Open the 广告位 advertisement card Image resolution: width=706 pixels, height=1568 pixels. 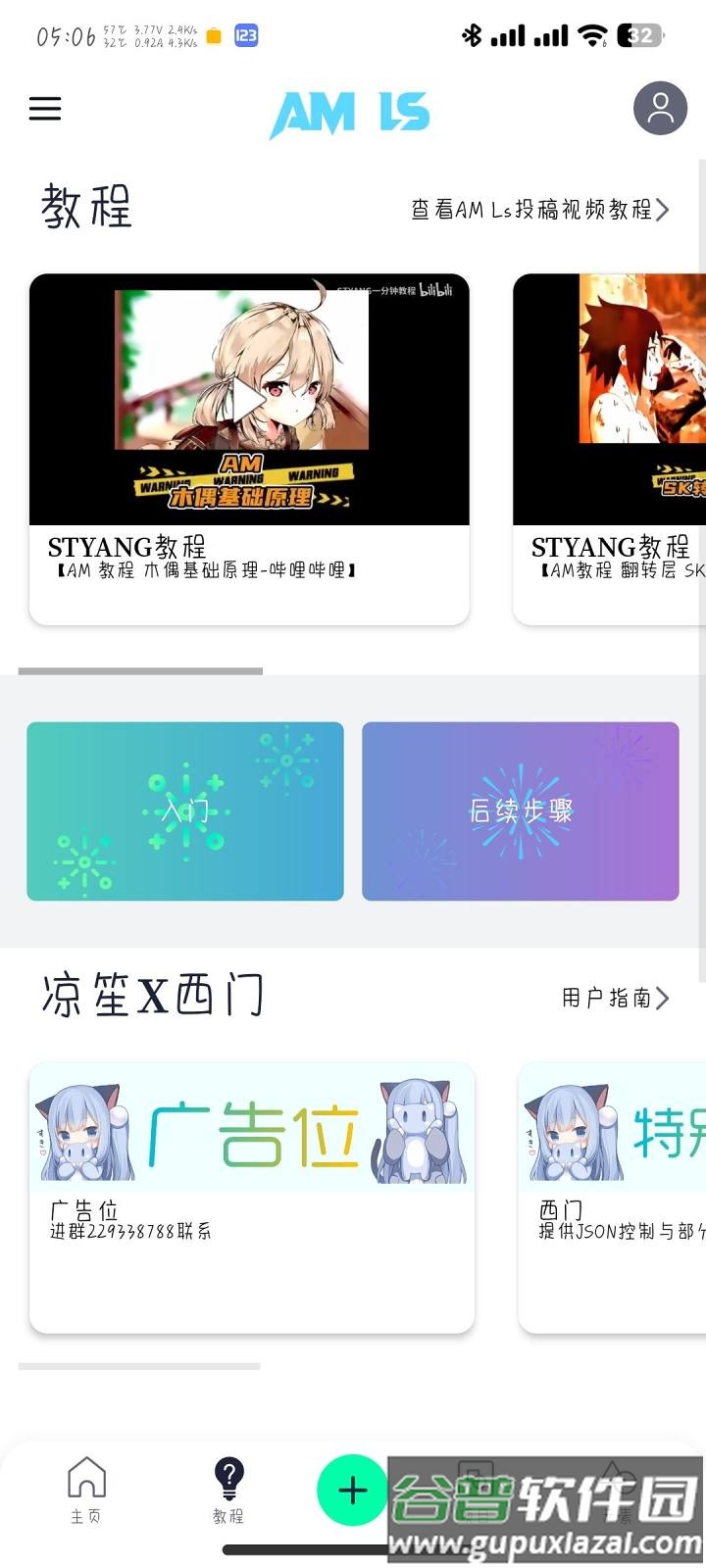click(x=251, y=1196)
